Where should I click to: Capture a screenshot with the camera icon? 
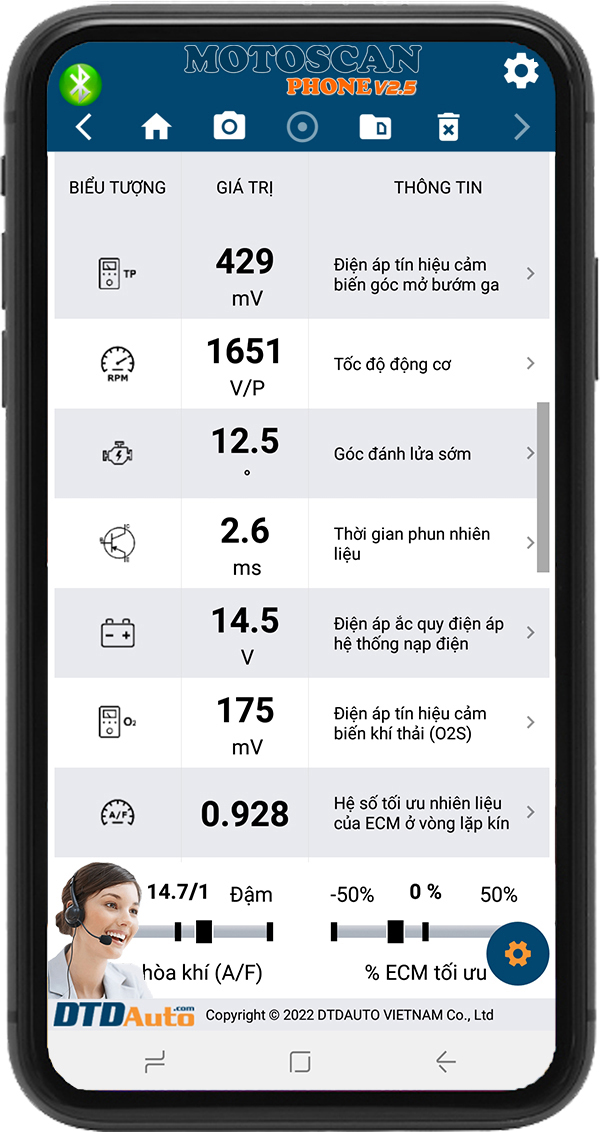[229, 126]
